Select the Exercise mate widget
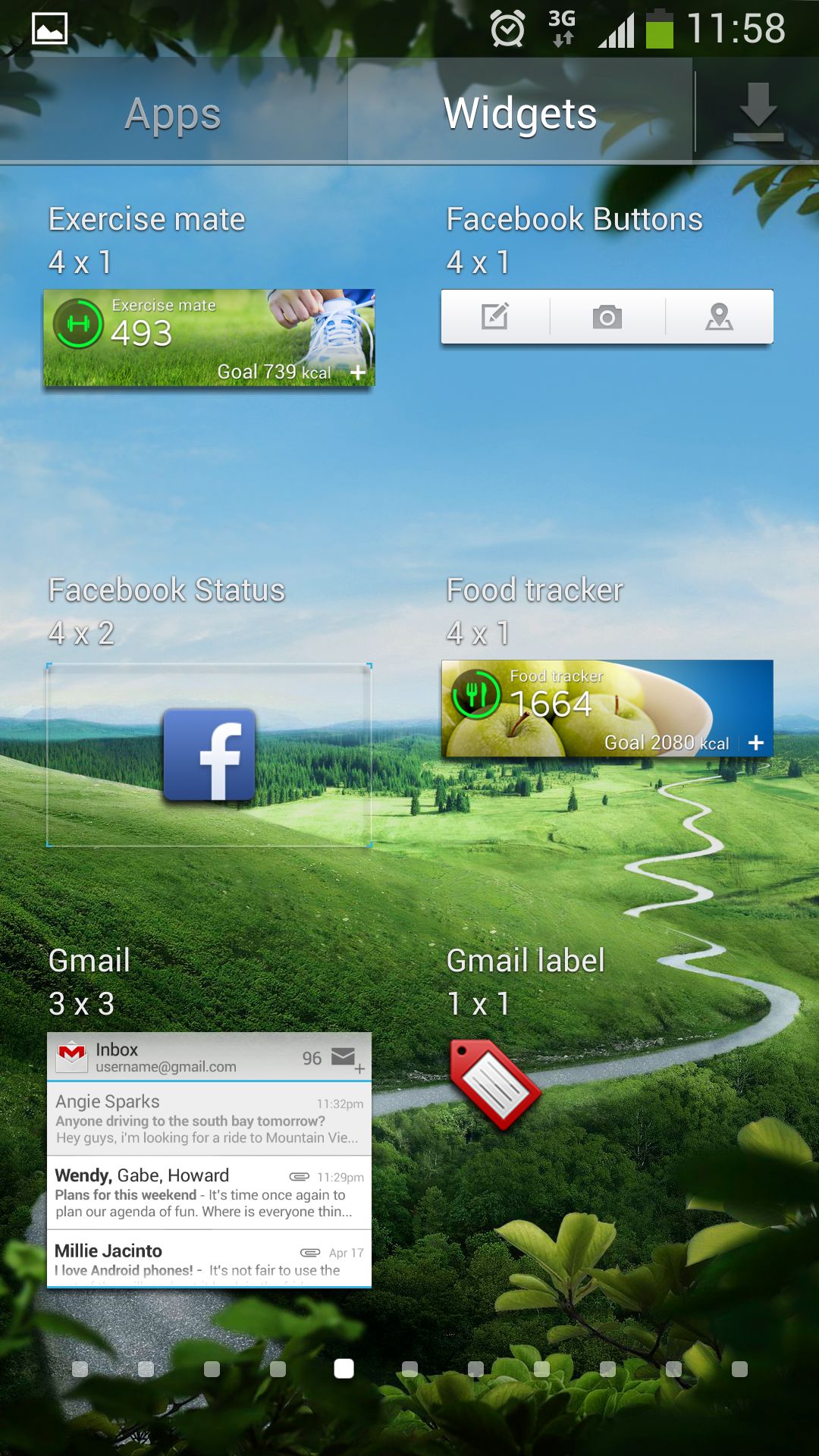 tap(209, 338)
